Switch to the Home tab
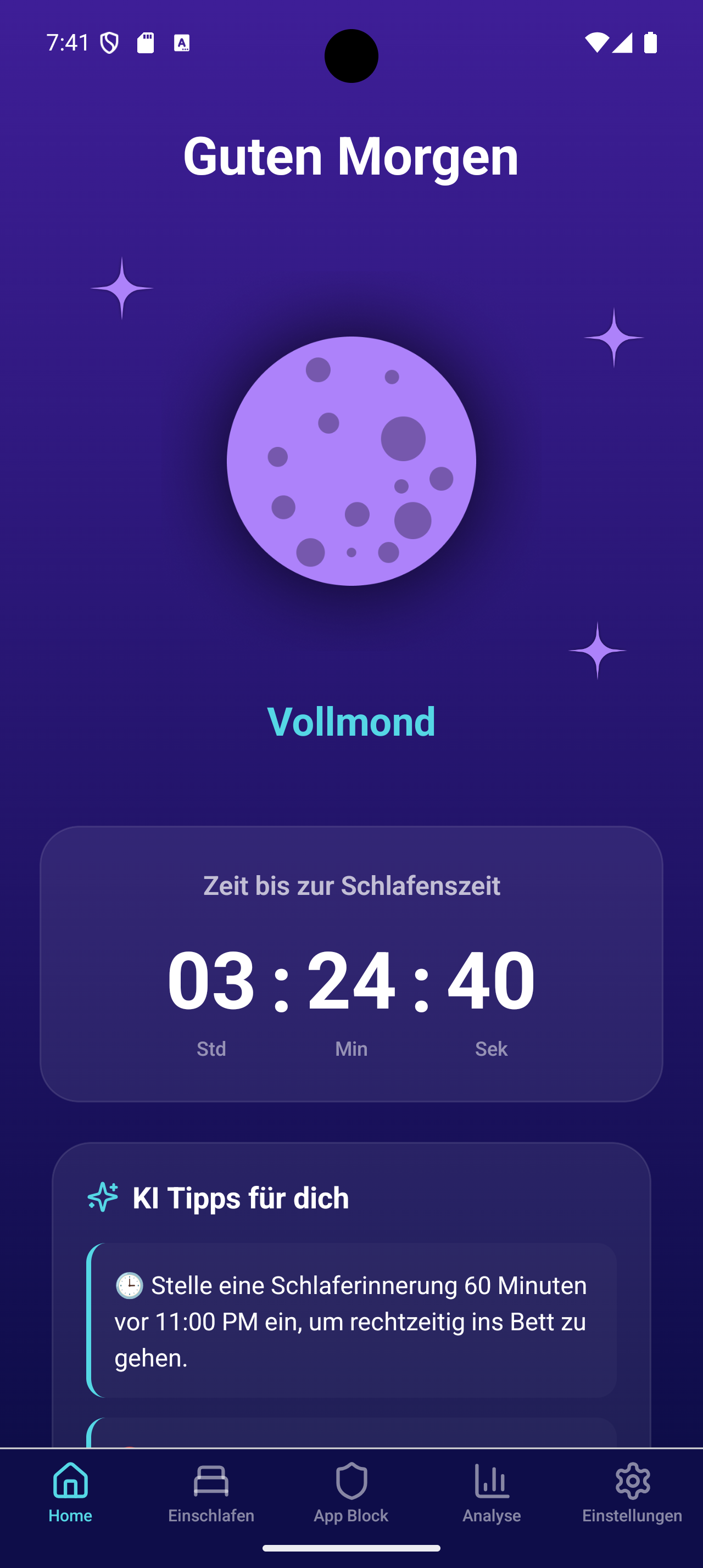This screenshot has width=703, height=1568. tap(71, 1492)
